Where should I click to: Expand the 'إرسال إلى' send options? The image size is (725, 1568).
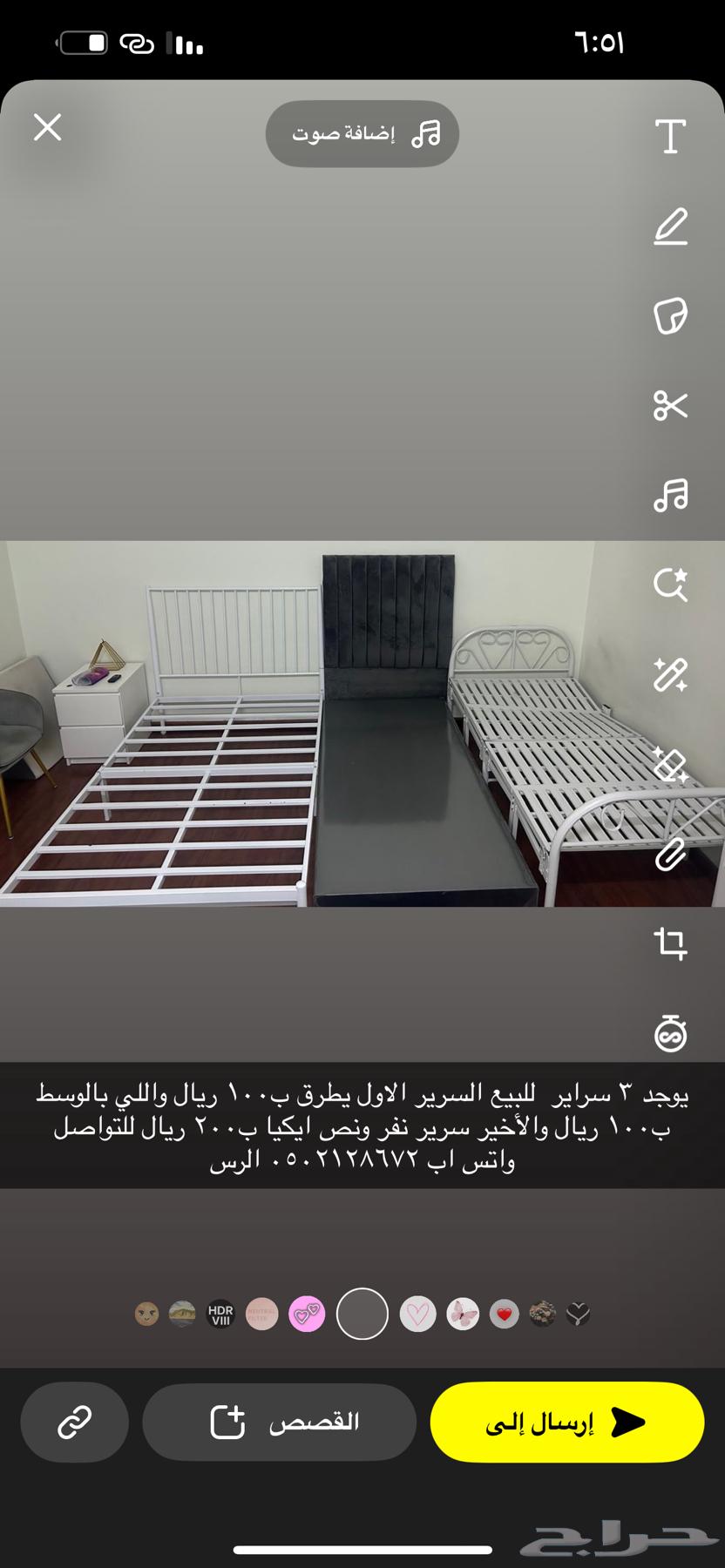tap(567, 1422)
